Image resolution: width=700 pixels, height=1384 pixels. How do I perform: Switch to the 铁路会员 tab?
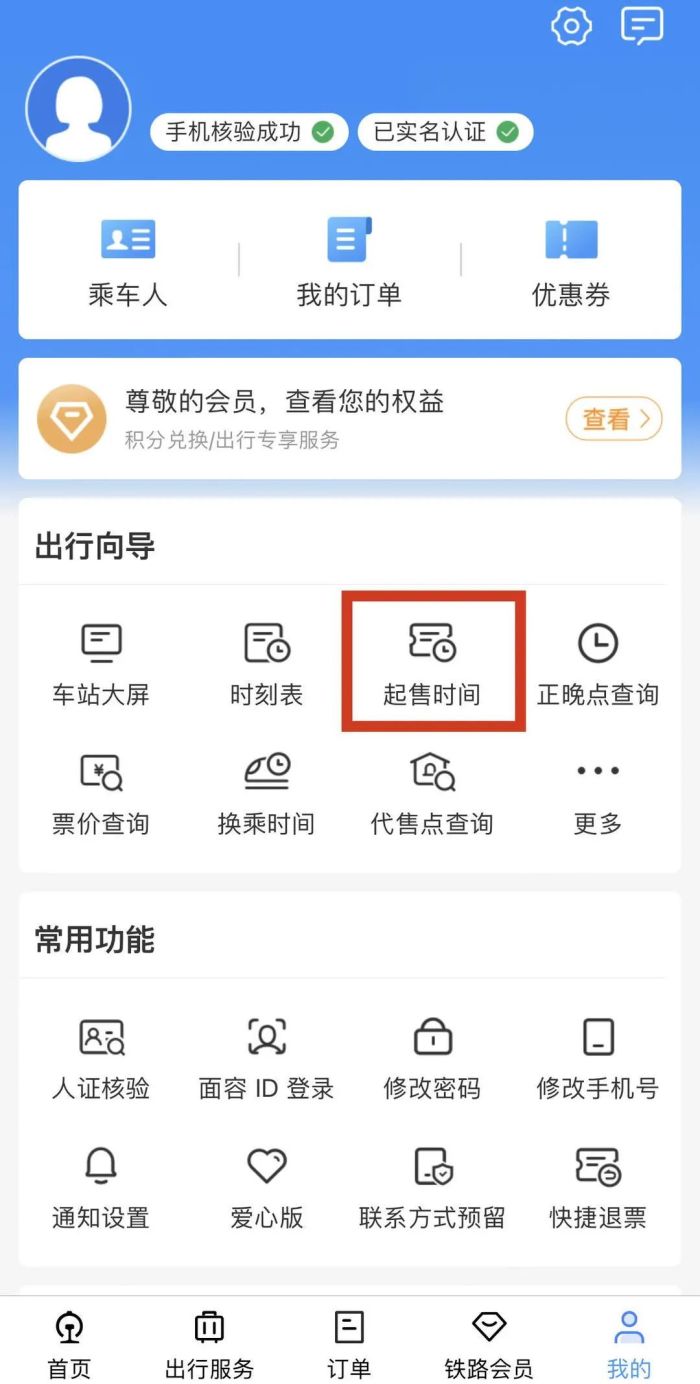(x=488, y=1343)
